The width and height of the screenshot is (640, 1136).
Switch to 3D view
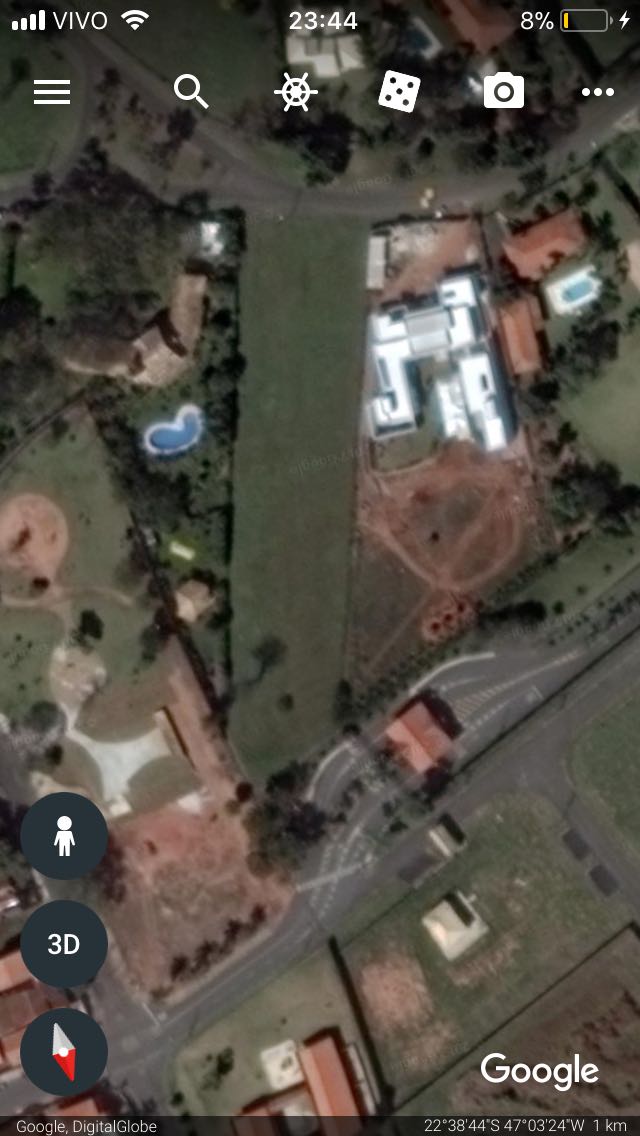click(64, 944)
